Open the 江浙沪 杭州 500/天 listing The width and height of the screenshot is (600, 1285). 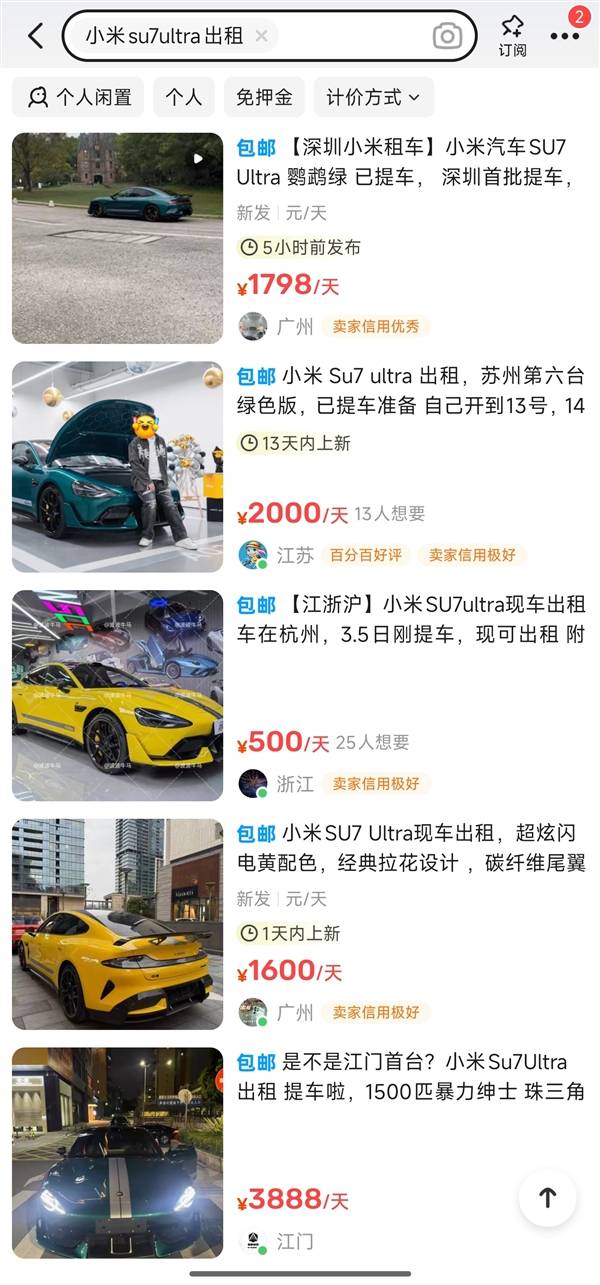[410, 620]
